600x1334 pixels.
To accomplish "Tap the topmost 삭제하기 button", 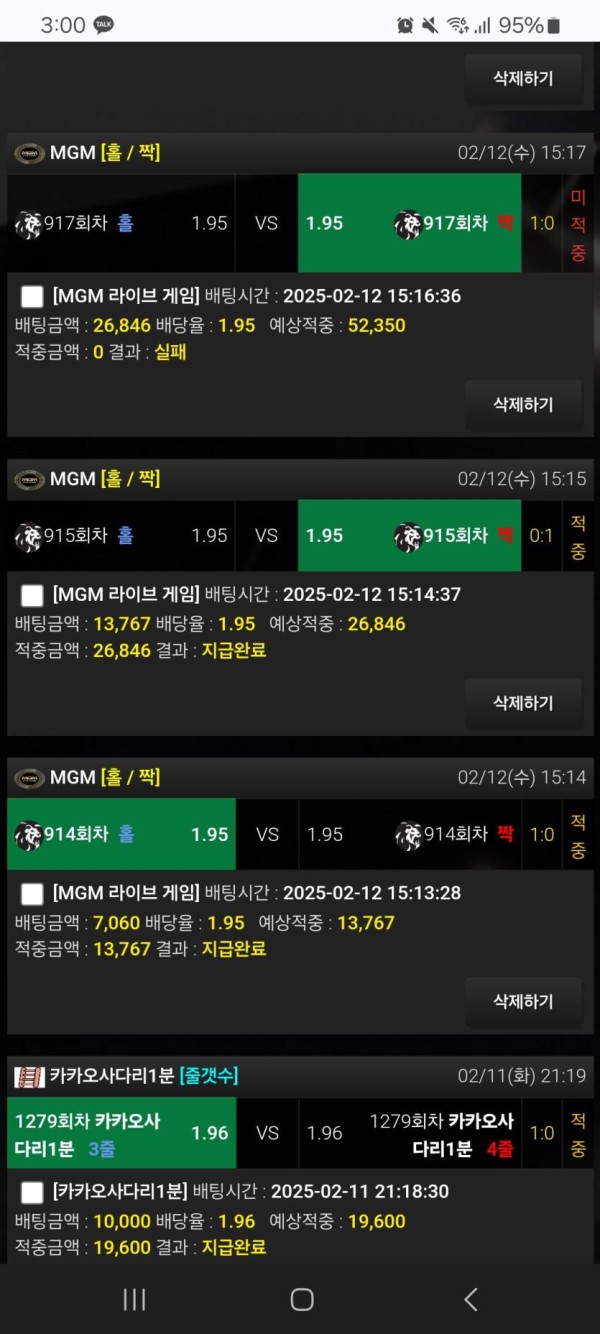I will point(523,79).
